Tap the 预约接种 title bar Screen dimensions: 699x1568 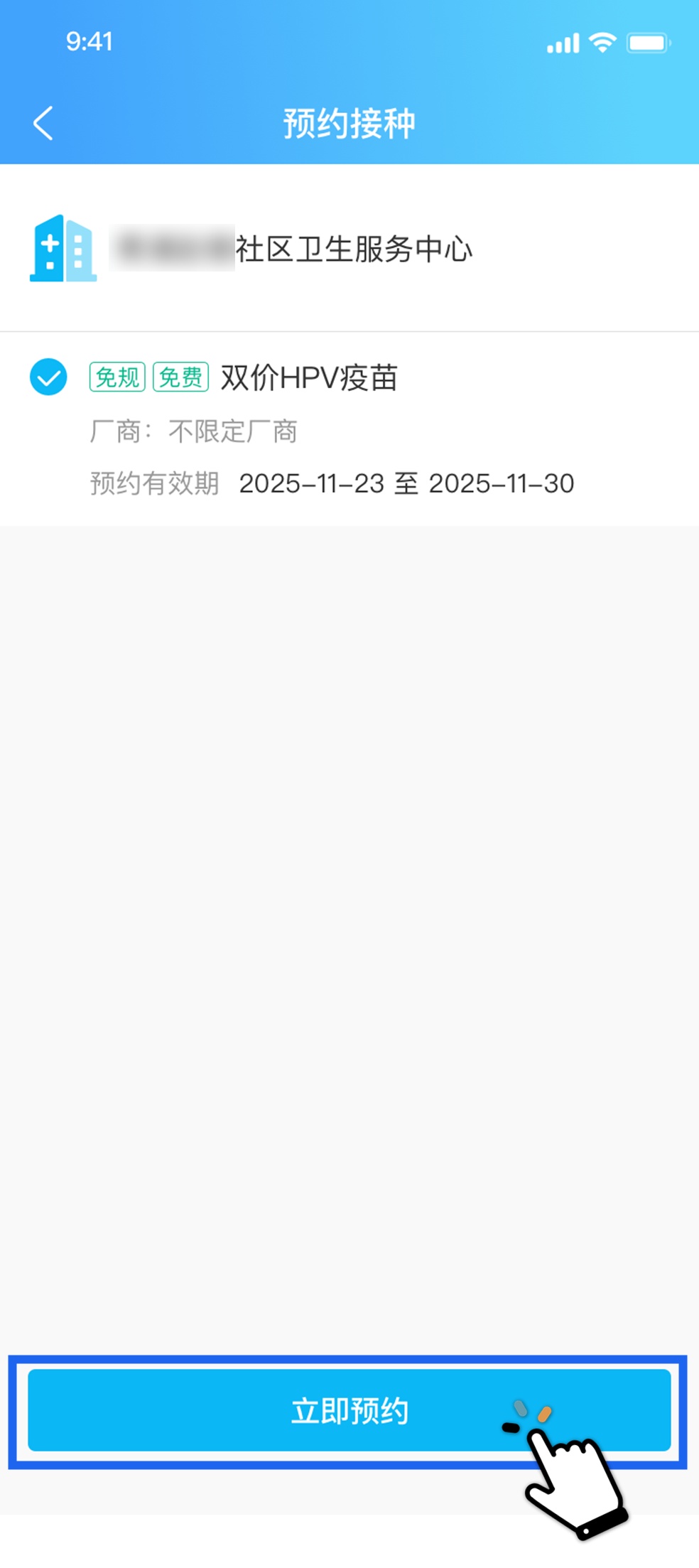[349, 122]
